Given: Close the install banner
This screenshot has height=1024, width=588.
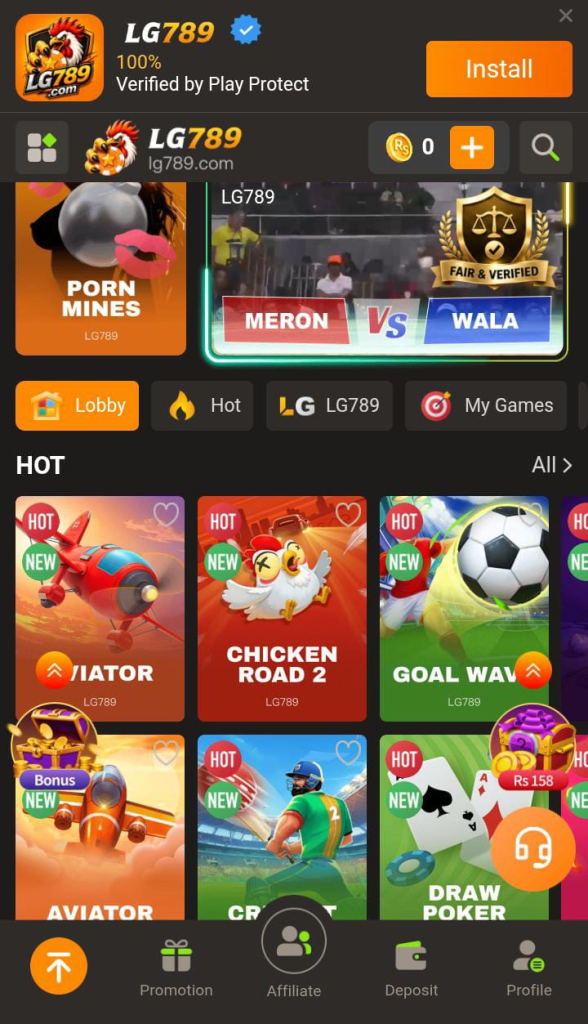Looking at the screenshot, I should (566, 15).
